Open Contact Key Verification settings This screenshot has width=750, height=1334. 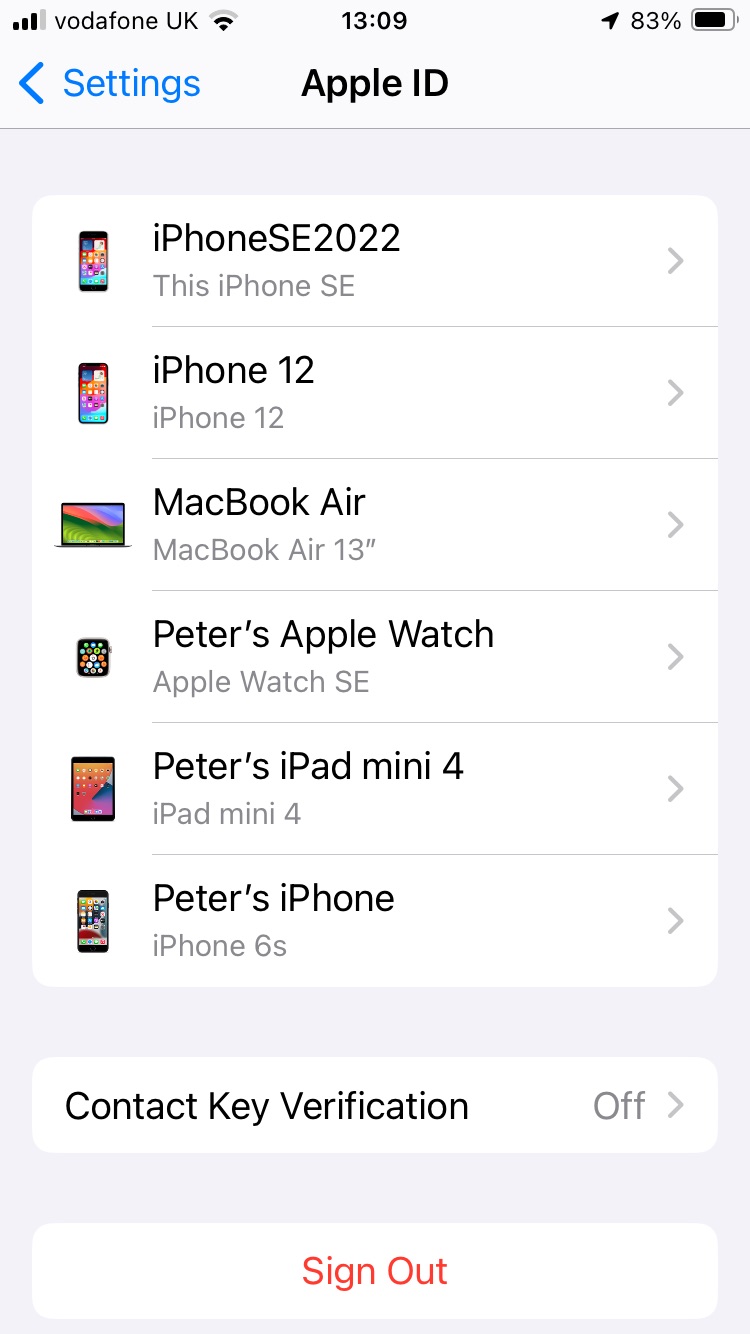click(x=375, y=1106)
